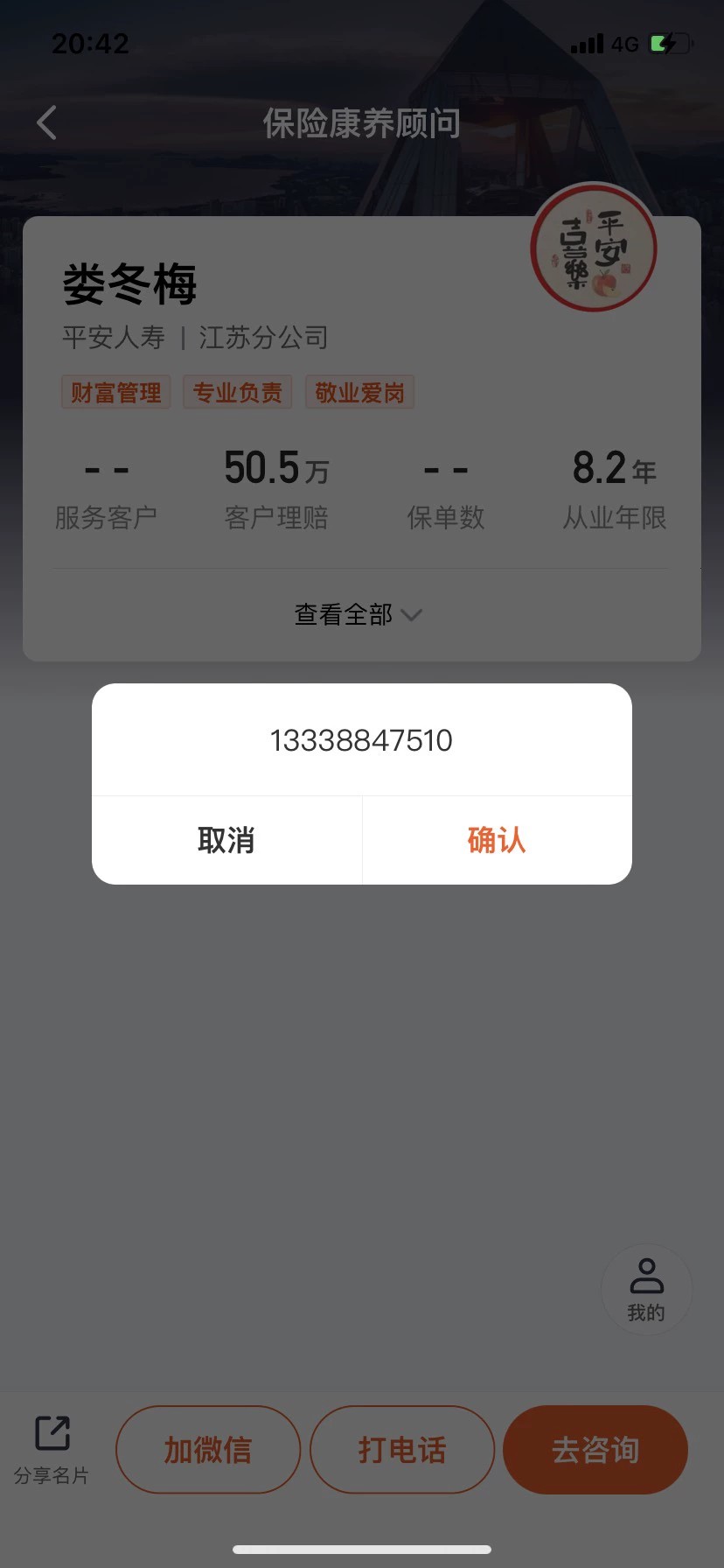Image resolution: width=724 pixels, height=1568 pixels.
Task: Go back using the top-left arrow
Action: (x=47, y=122)
